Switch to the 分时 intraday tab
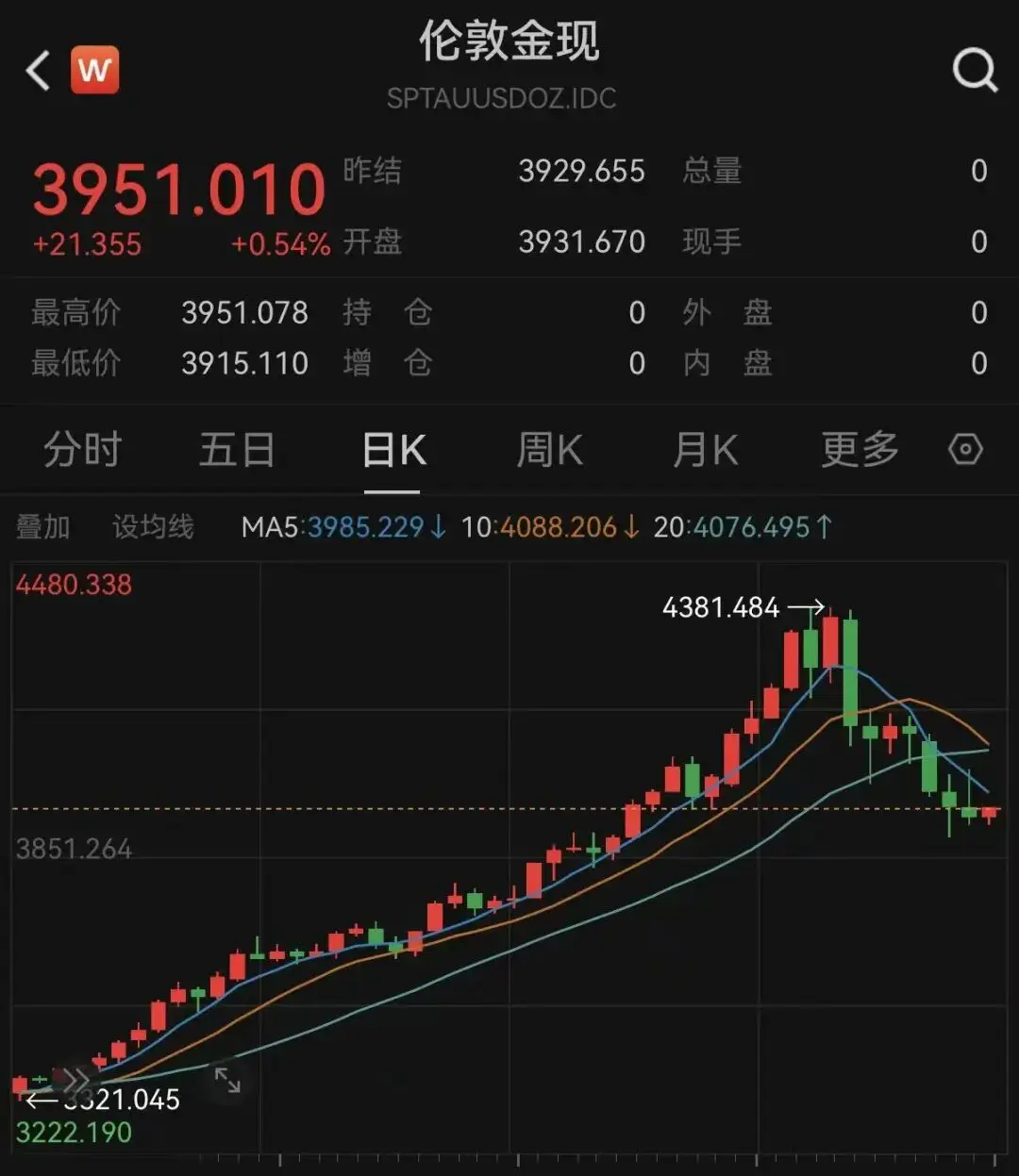1019x1176 pixels. point(80,451)
